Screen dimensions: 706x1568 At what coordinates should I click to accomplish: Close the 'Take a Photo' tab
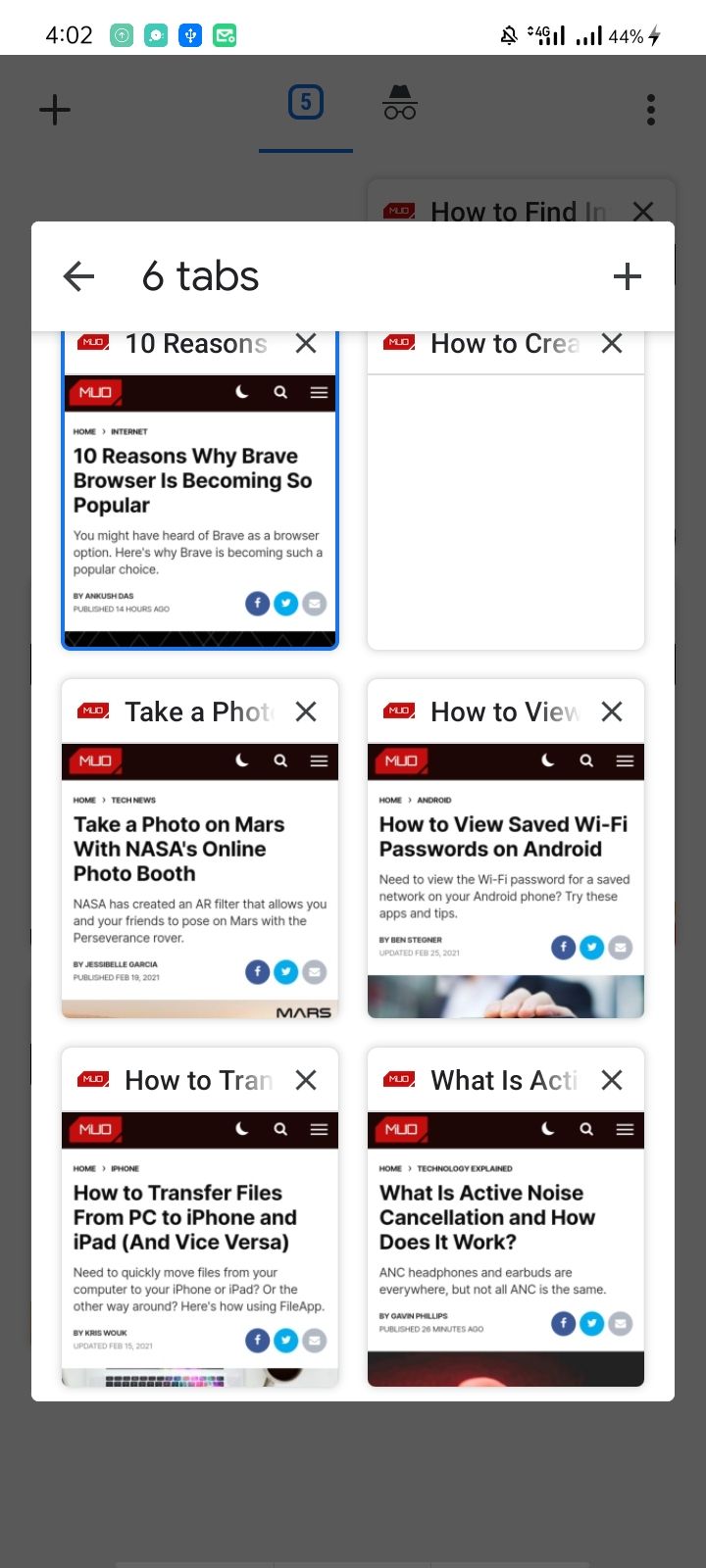pos(306,712)
